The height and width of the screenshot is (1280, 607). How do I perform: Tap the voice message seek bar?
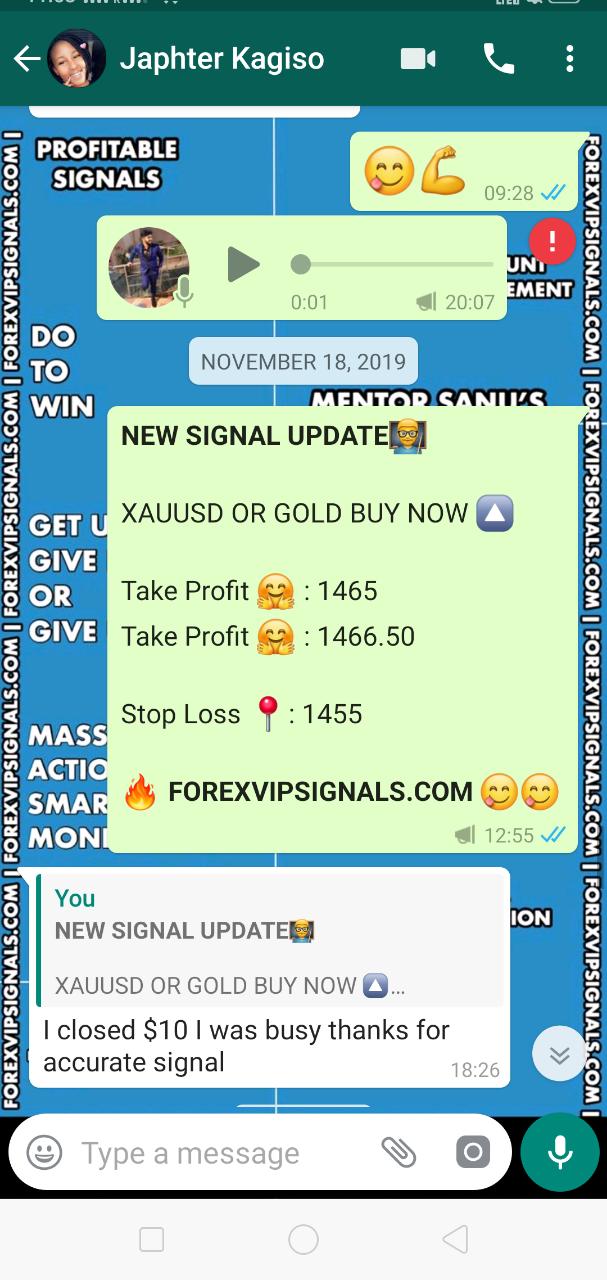point(395,265)
